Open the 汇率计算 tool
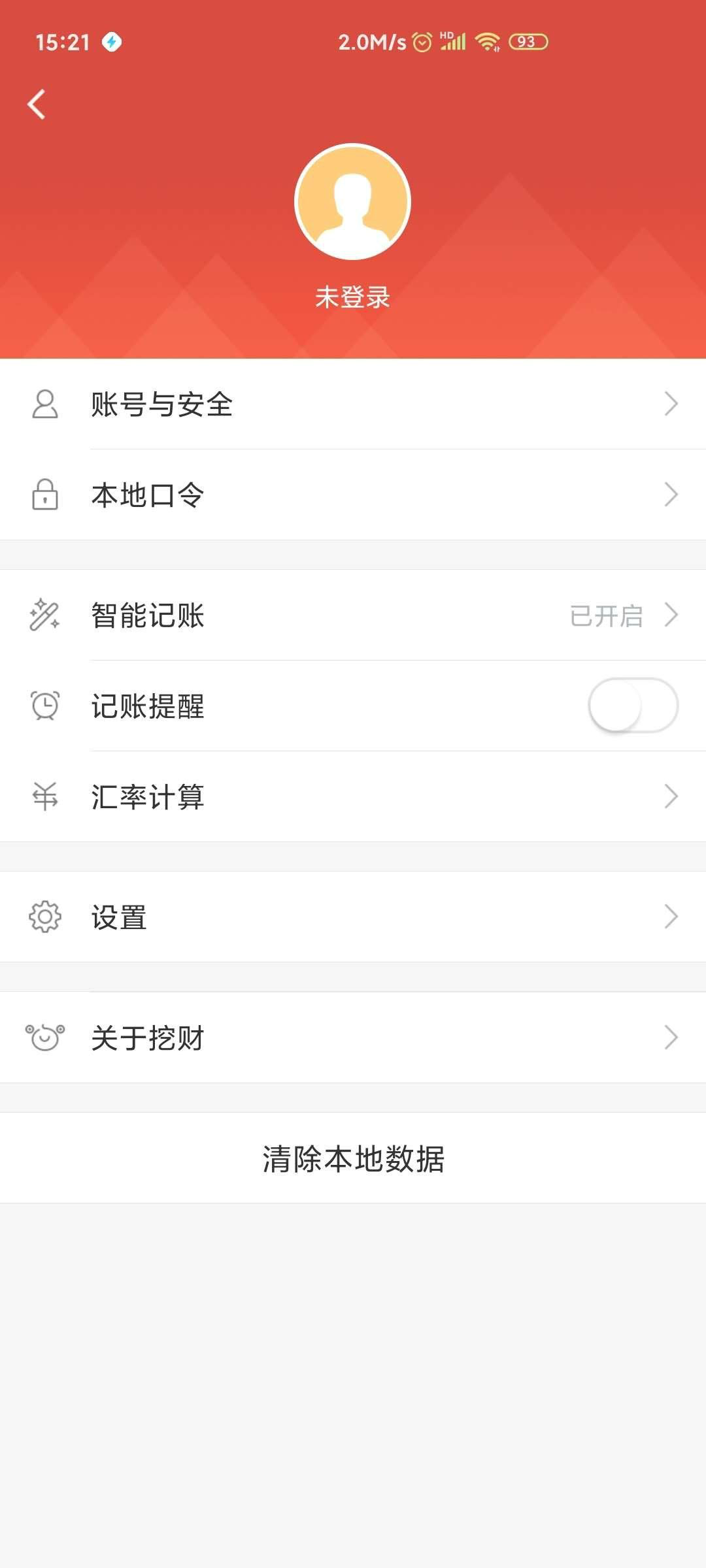Viewport: 706px width, 1568px height. pyautogui.click(x=353, y=796)
